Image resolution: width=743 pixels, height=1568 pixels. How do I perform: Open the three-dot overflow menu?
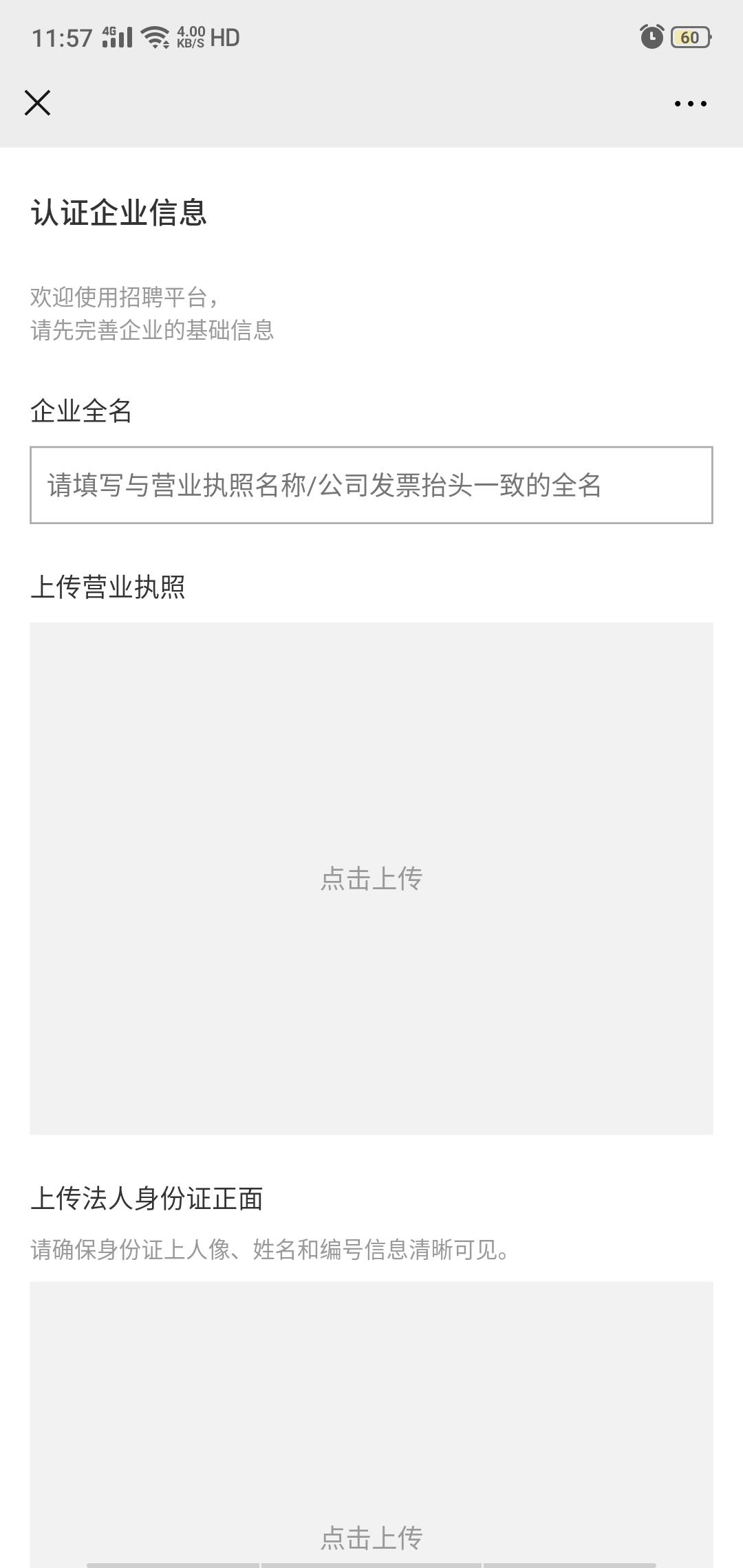(690, 104)
